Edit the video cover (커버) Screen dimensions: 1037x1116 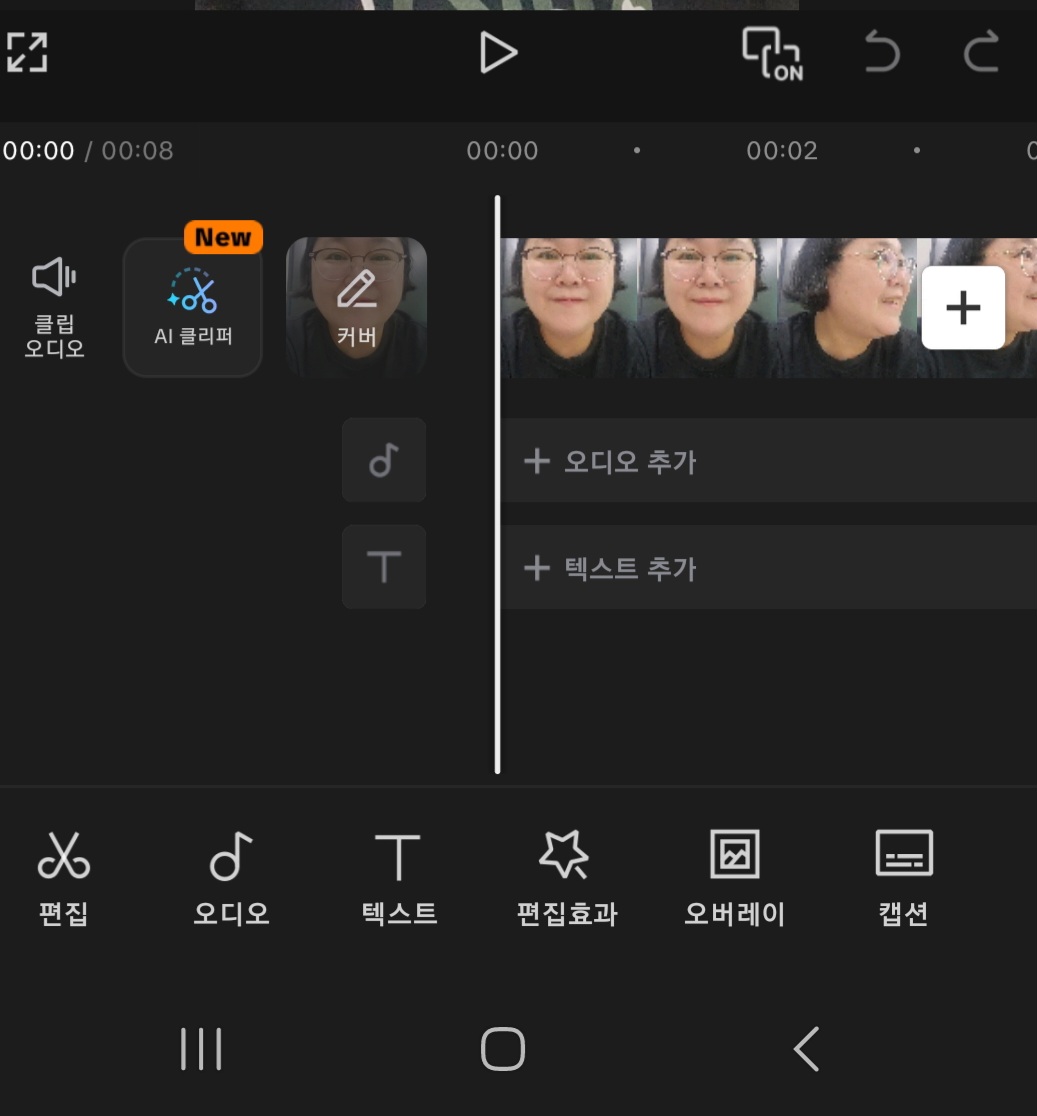357,307
